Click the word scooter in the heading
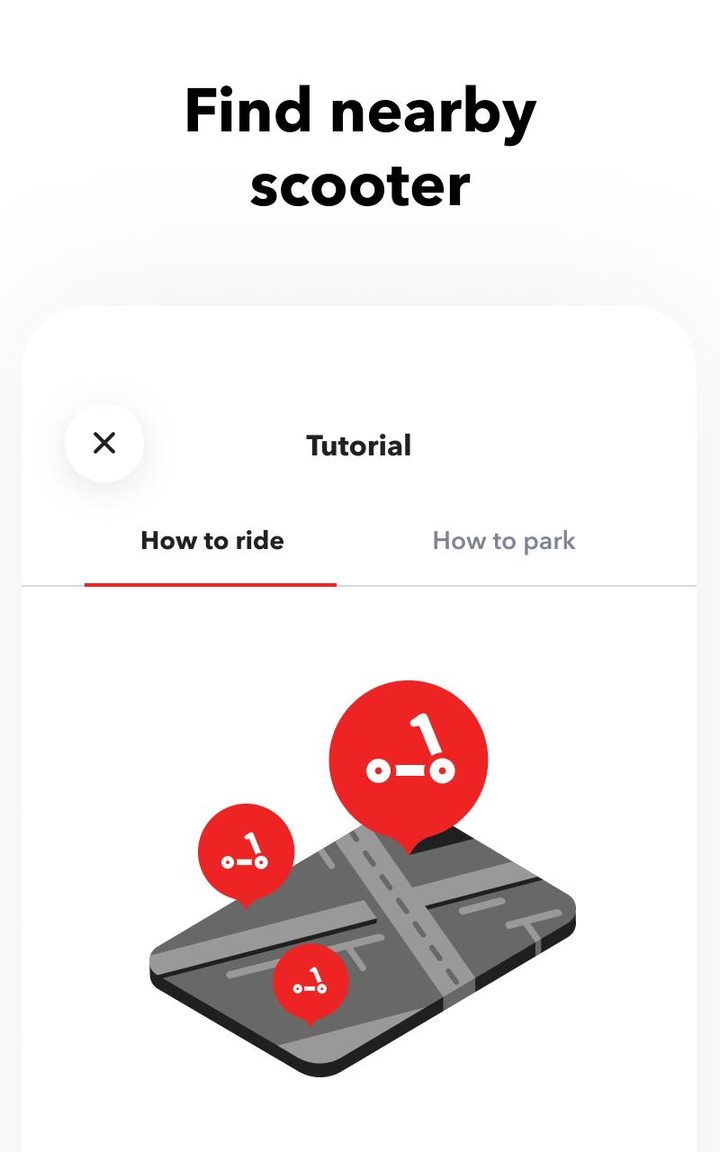The image size is (720, 1152). pos(358,183)
